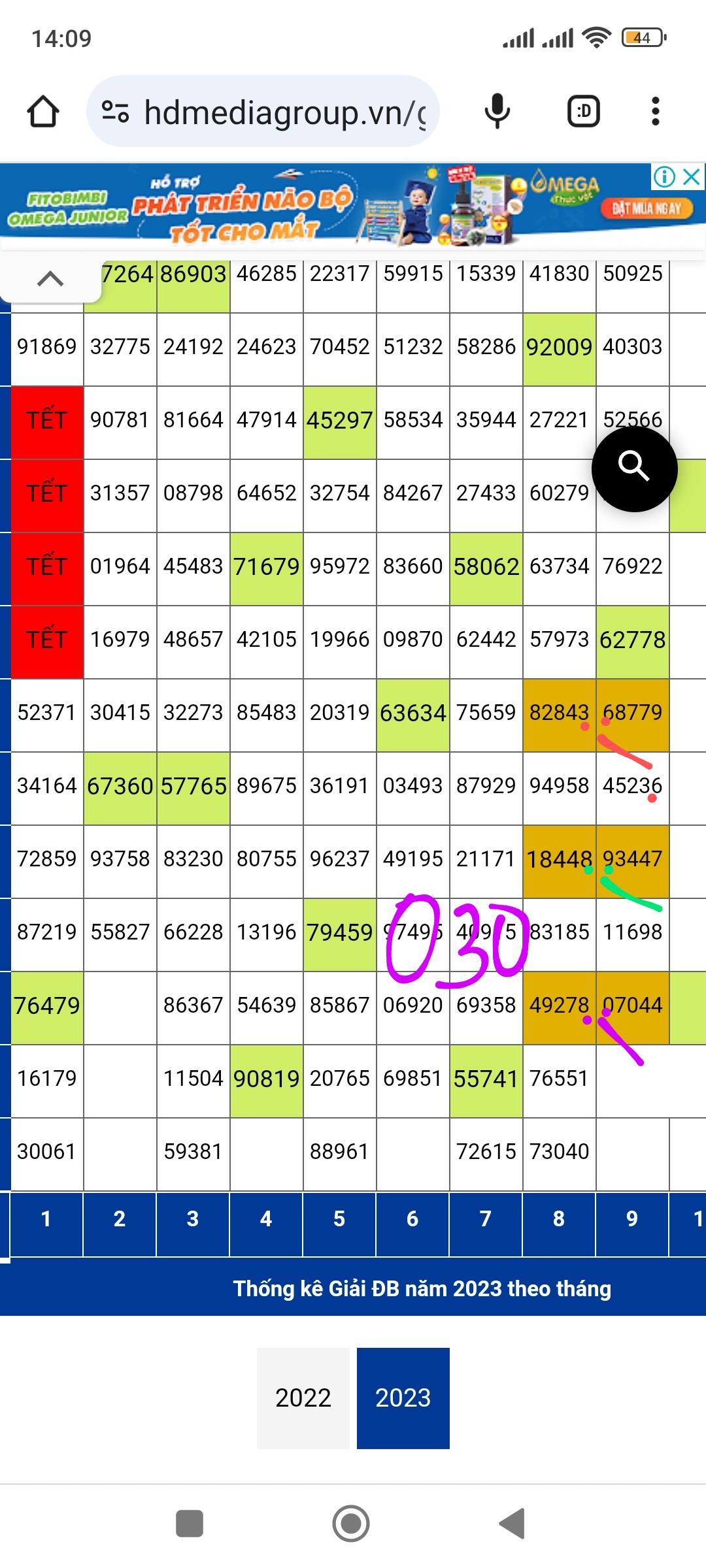706x1568 pixels.
Task: Open the browser overflow menu
Action: 655,112
